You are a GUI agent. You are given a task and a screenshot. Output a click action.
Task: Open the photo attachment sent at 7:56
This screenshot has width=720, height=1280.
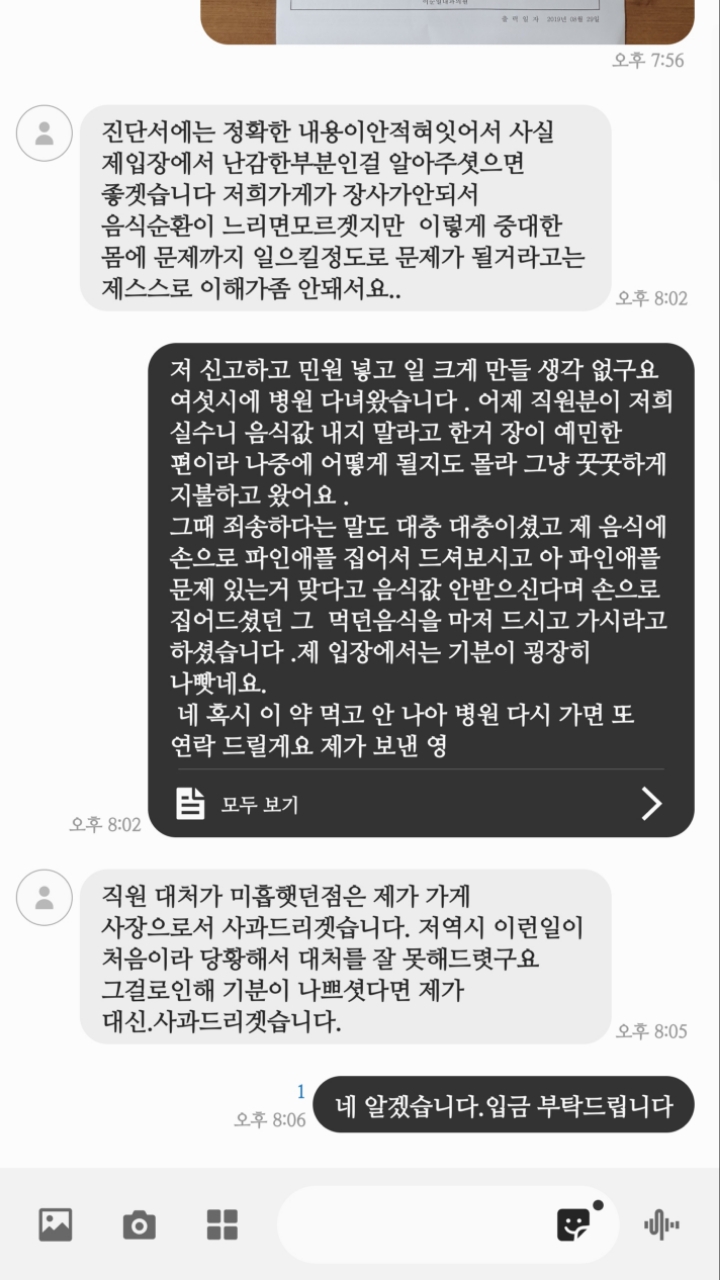coord(447,22)
